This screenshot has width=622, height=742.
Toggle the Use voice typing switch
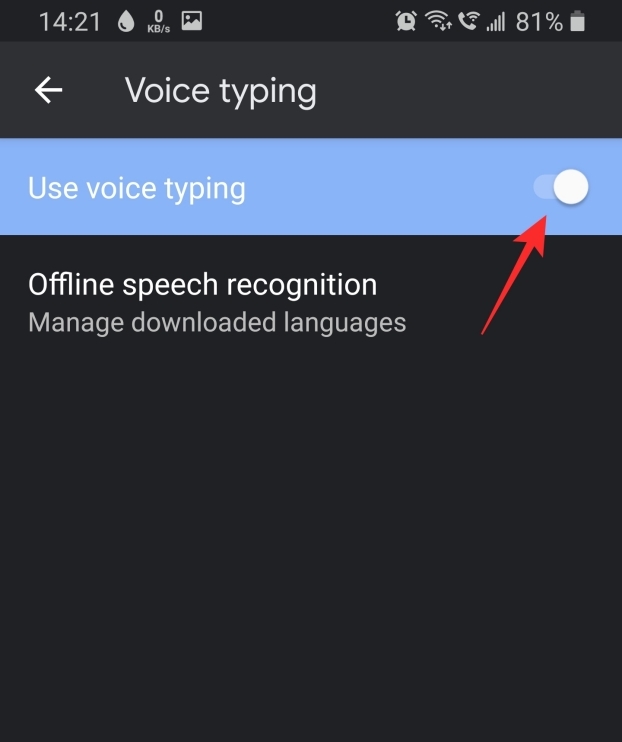point(561,187)
